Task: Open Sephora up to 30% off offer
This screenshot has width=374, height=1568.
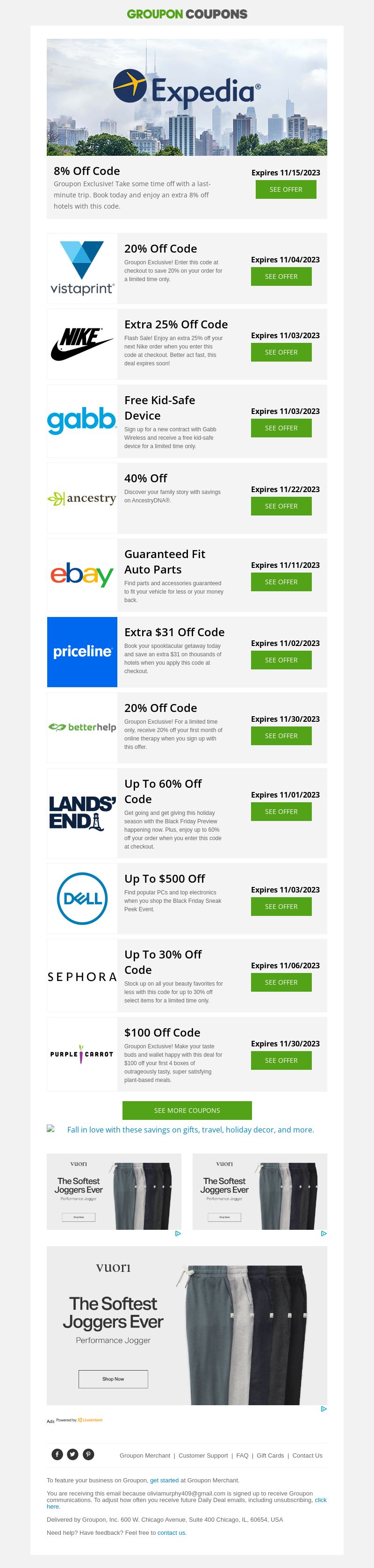Action: coord(281,982)
